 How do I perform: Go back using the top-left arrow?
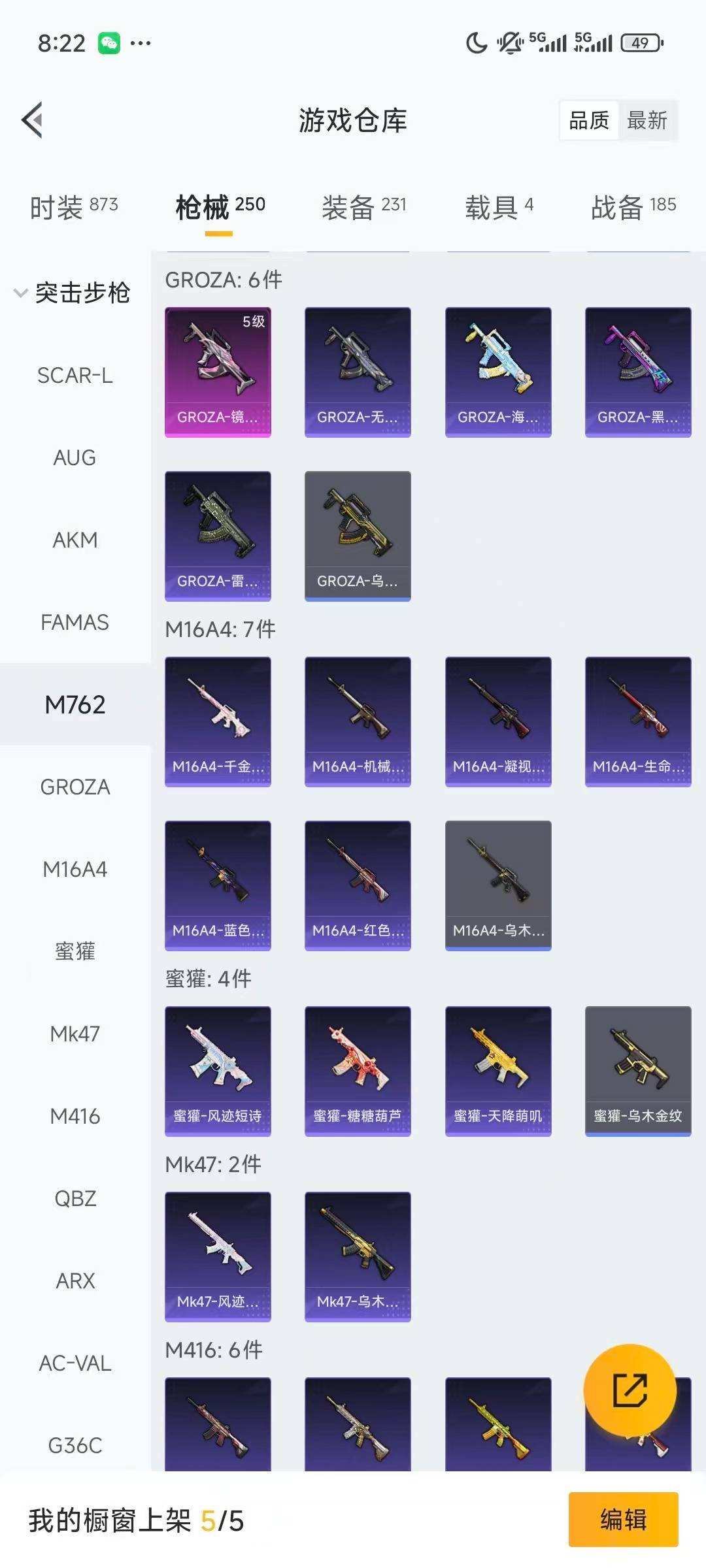coord(33,120)
